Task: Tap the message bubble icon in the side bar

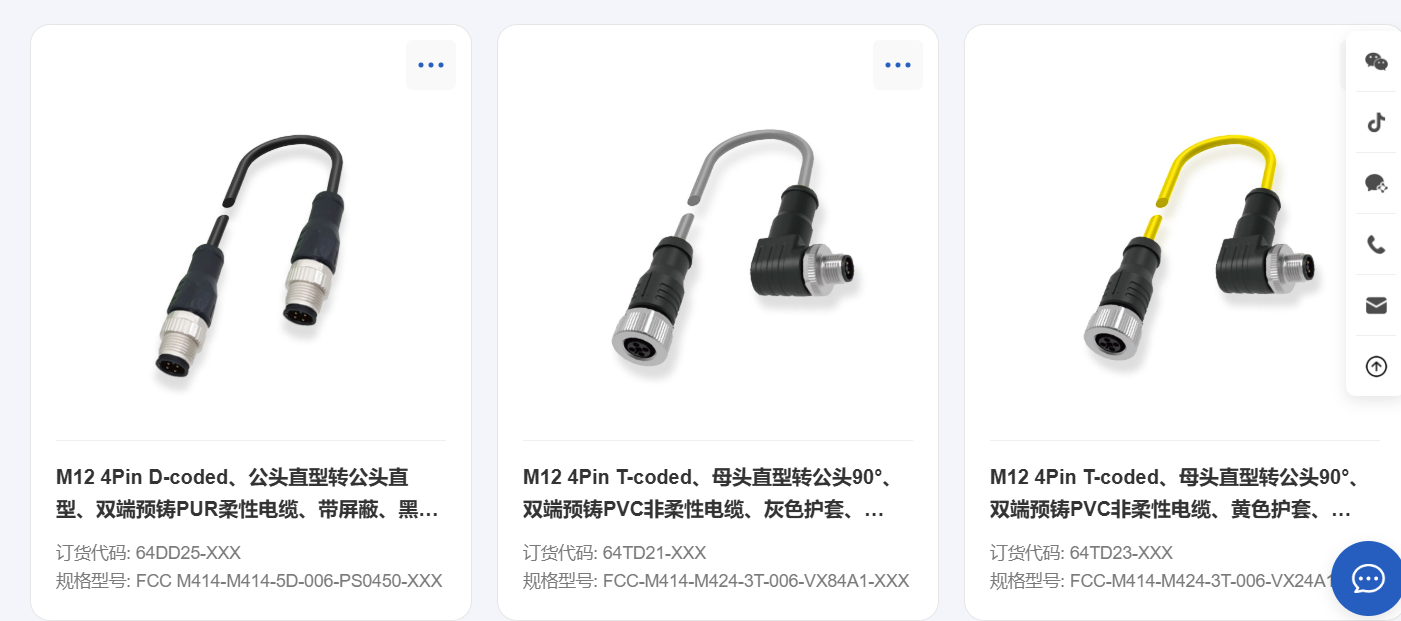Action: tap(1376, 183)
